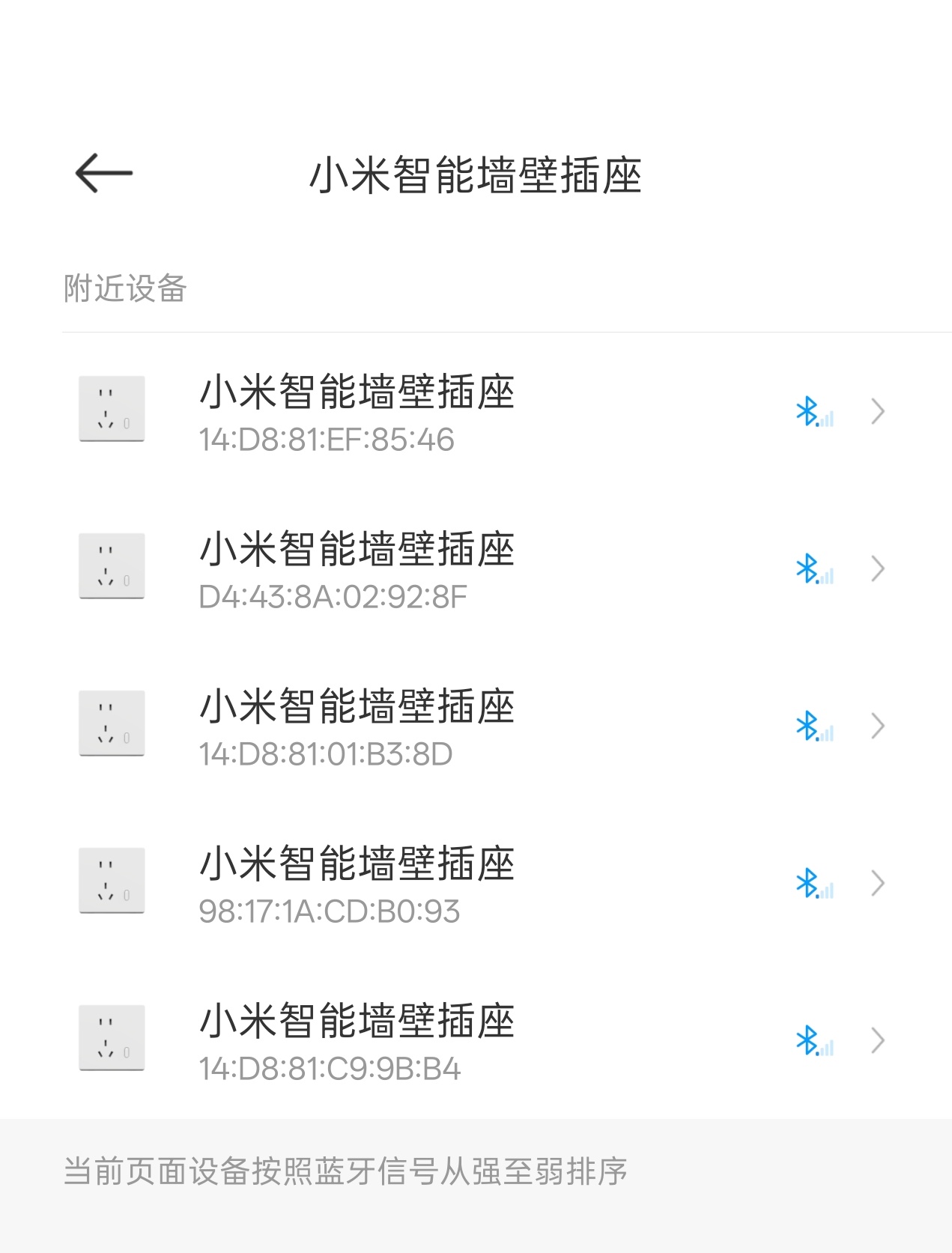This screenshot has width=952, height=1253.
Task: Pick the socket 14:D8:81:C9:9B:B4
Action: [x=479, y=1040]
